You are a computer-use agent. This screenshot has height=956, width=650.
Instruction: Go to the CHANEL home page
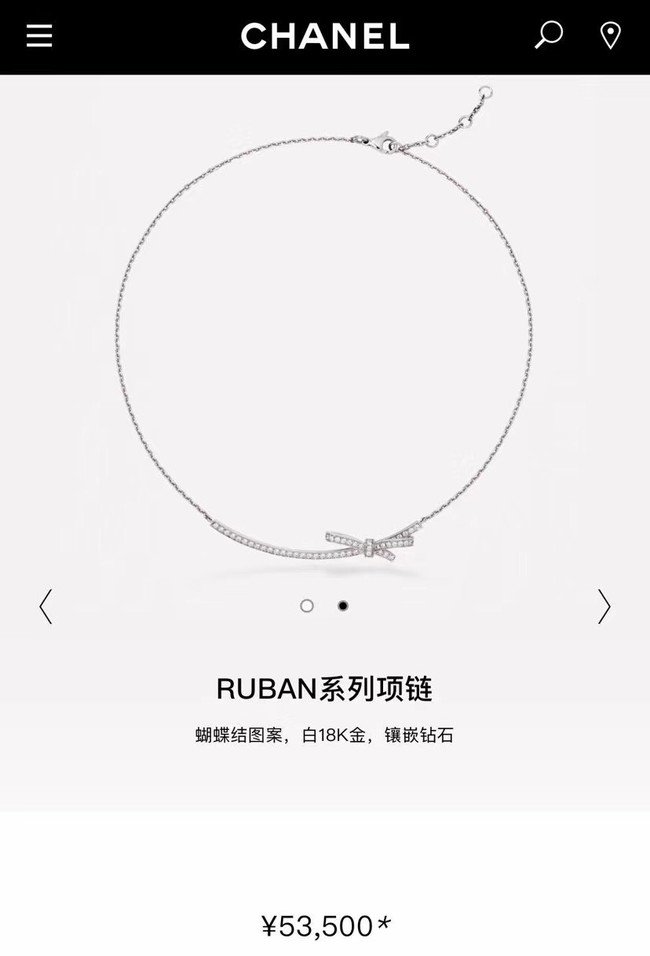coord(325,37)
